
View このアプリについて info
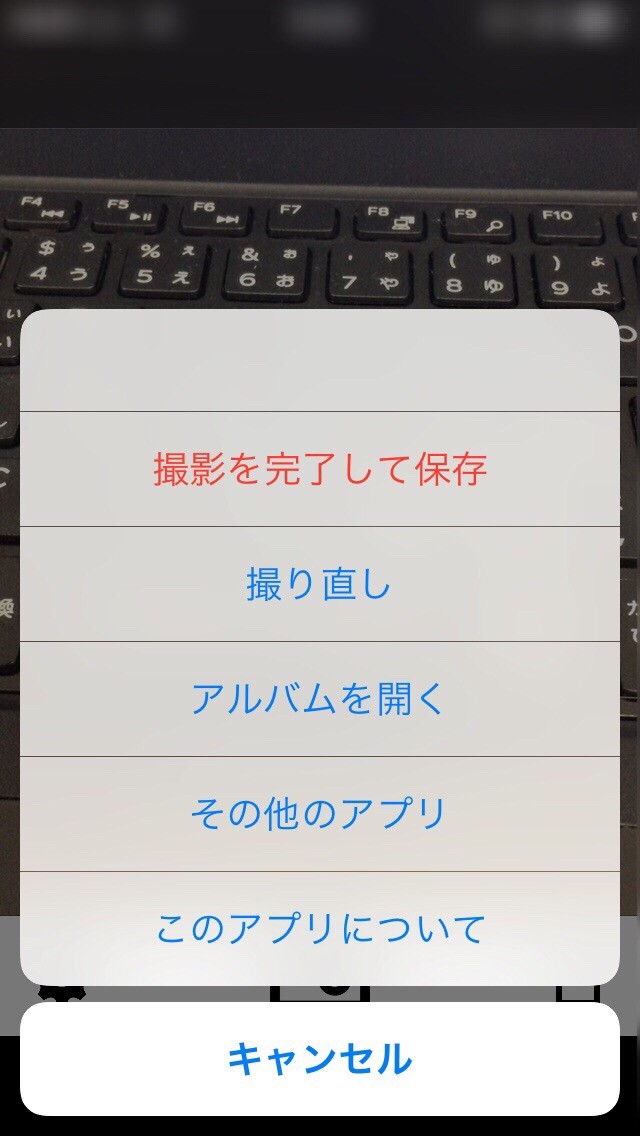320,928
